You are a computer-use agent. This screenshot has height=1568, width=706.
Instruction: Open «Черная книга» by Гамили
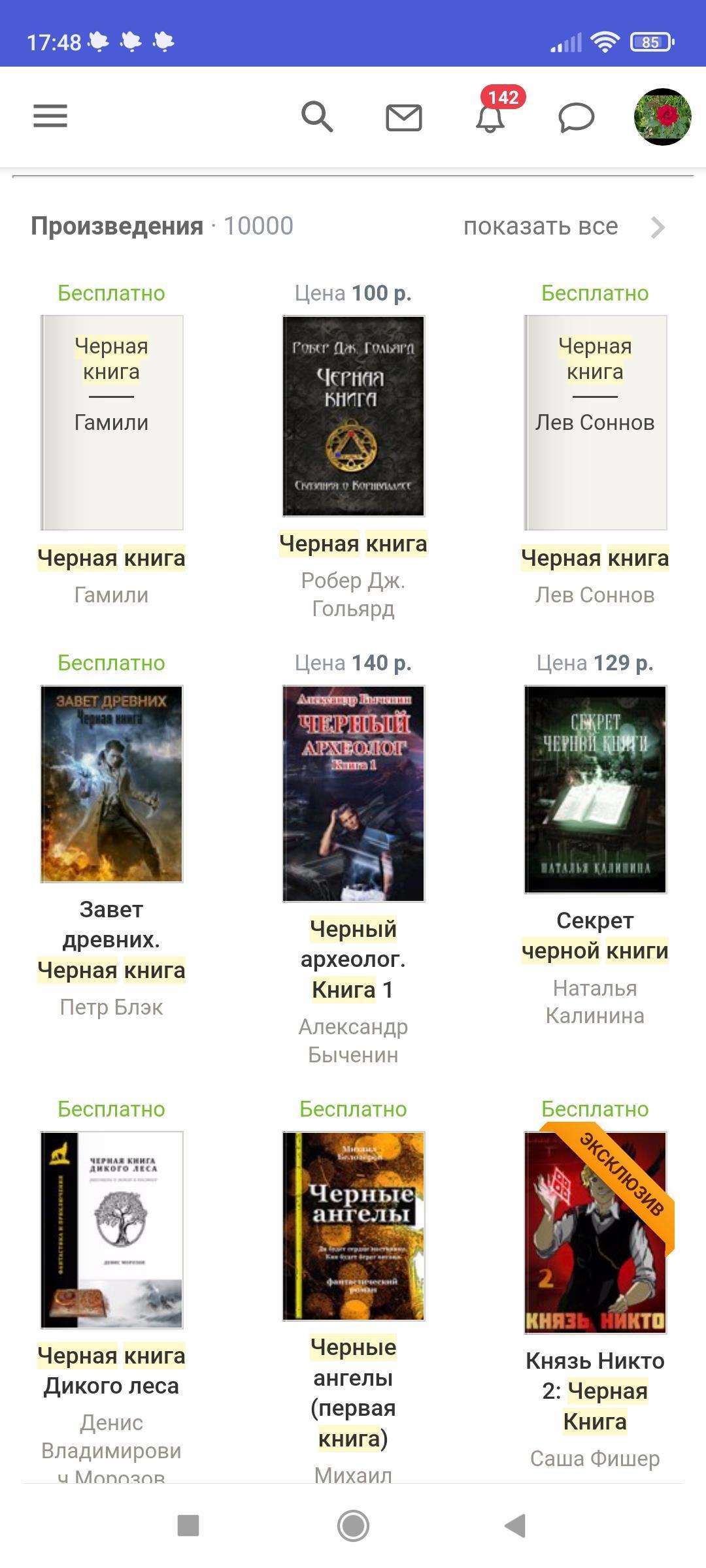pyautogui.click(x=112, y=423)
